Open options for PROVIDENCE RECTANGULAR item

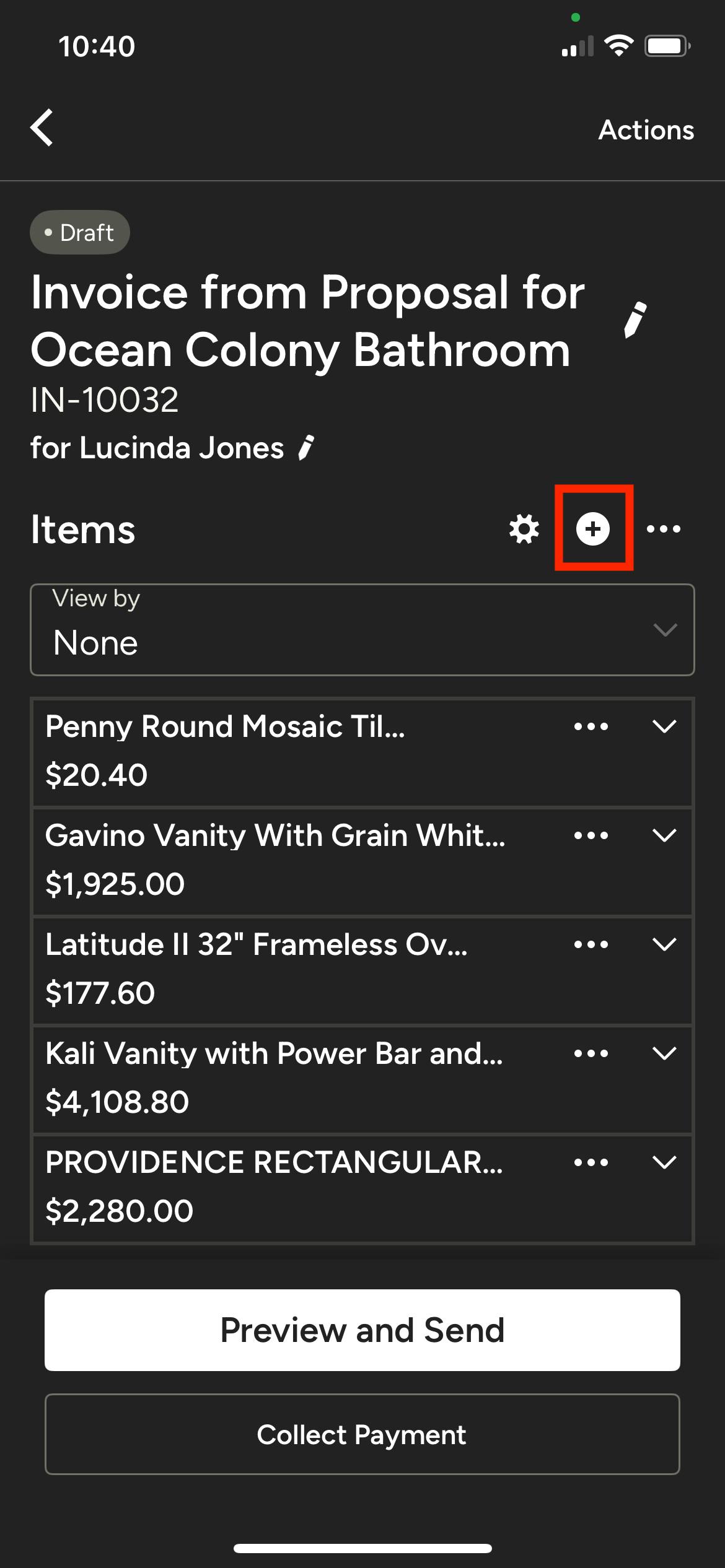591,1162
